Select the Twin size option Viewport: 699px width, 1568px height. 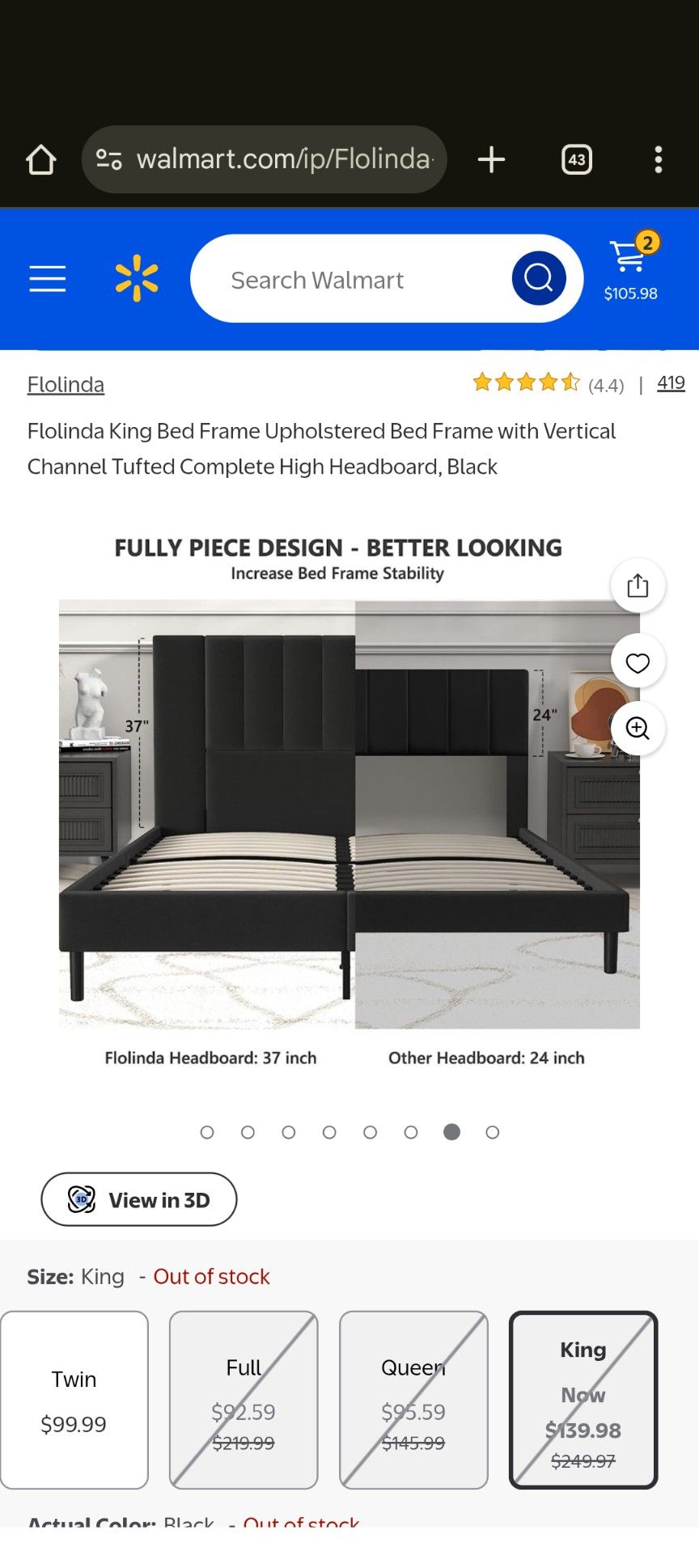[x=74, y=1400]
